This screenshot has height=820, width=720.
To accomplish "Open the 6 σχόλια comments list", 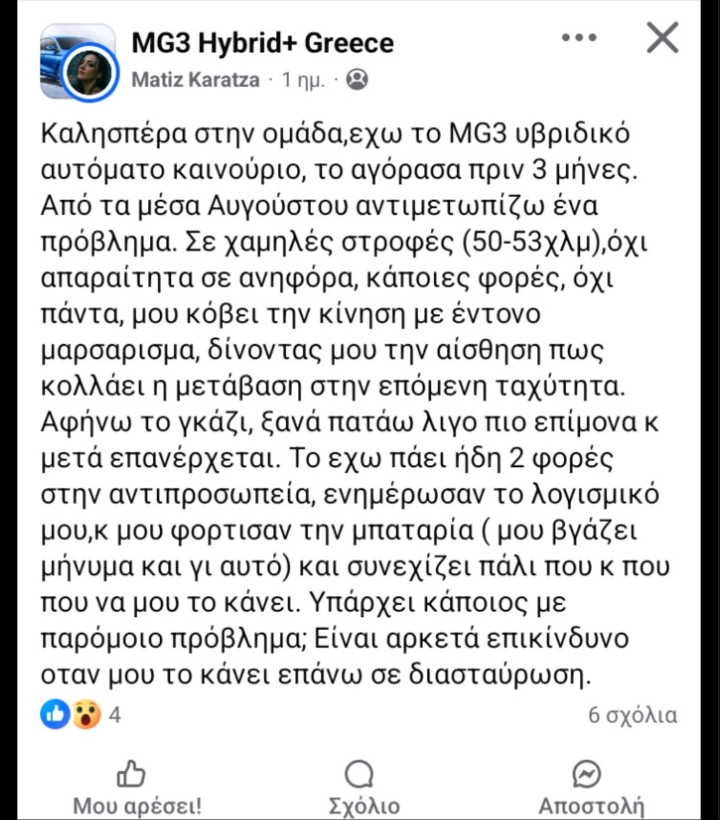I will (x=632, y=715).
